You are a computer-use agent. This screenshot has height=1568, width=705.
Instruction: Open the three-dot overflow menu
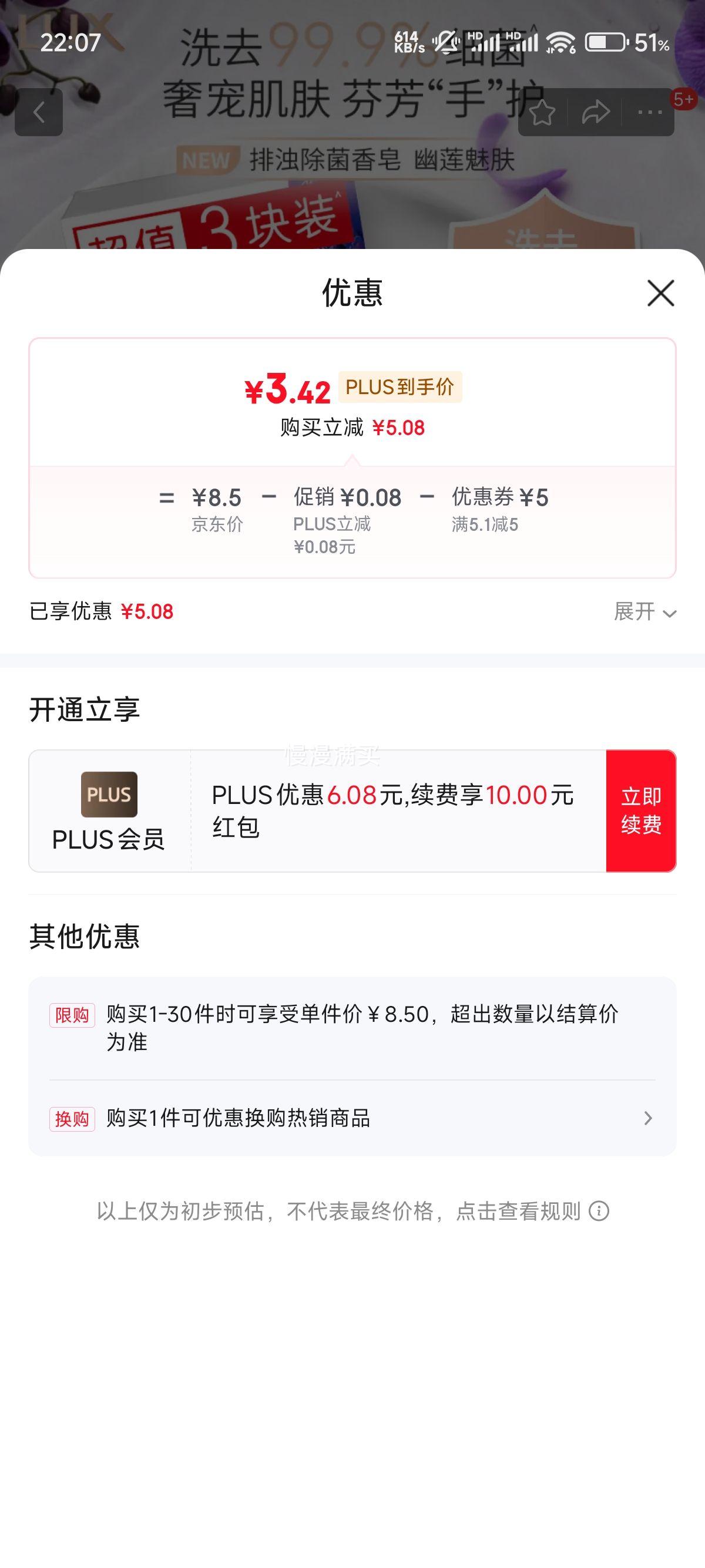pos(650,113)
